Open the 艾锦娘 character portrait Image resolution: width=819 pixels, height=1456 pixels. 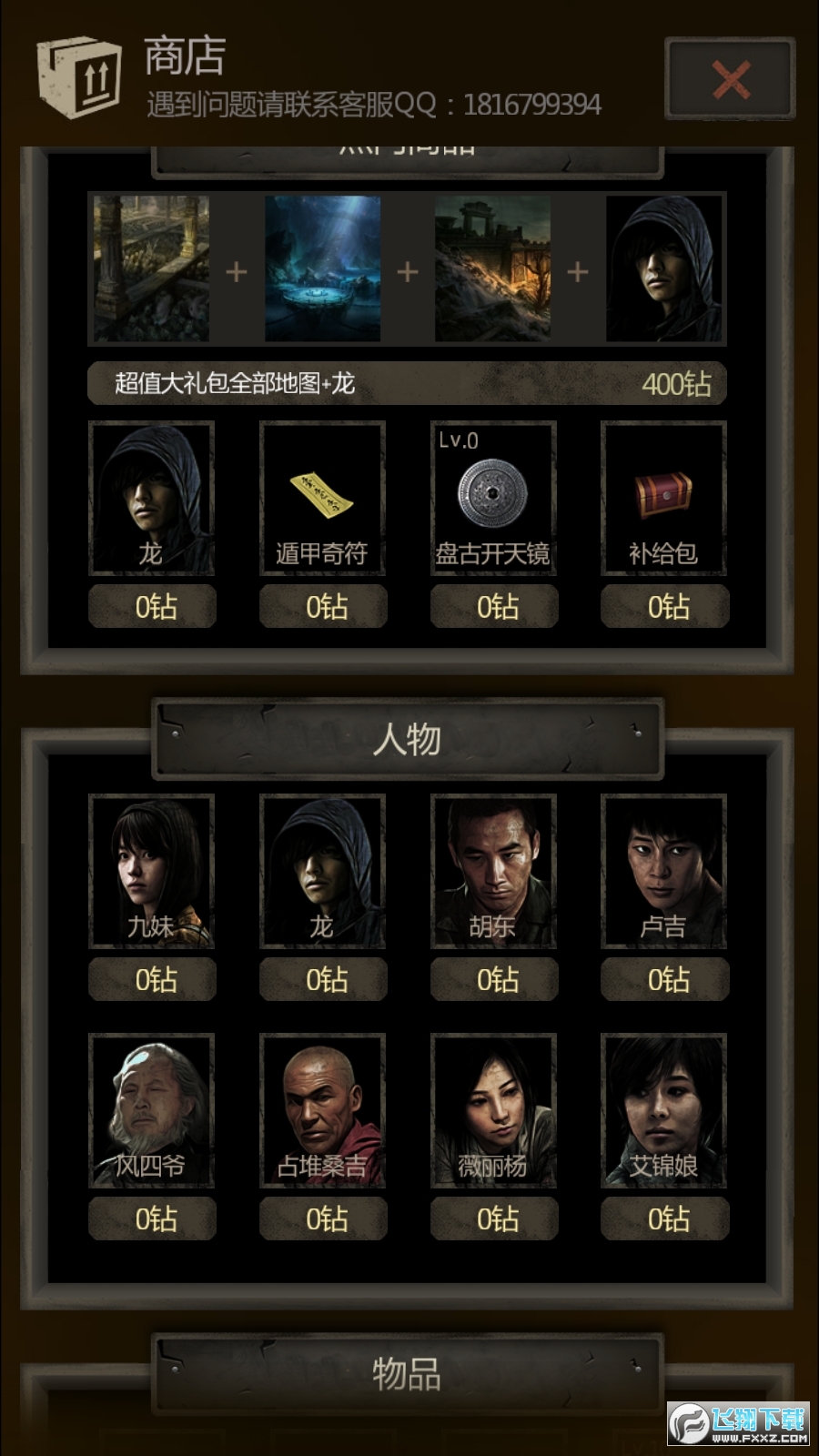(x=663, y=1110)
